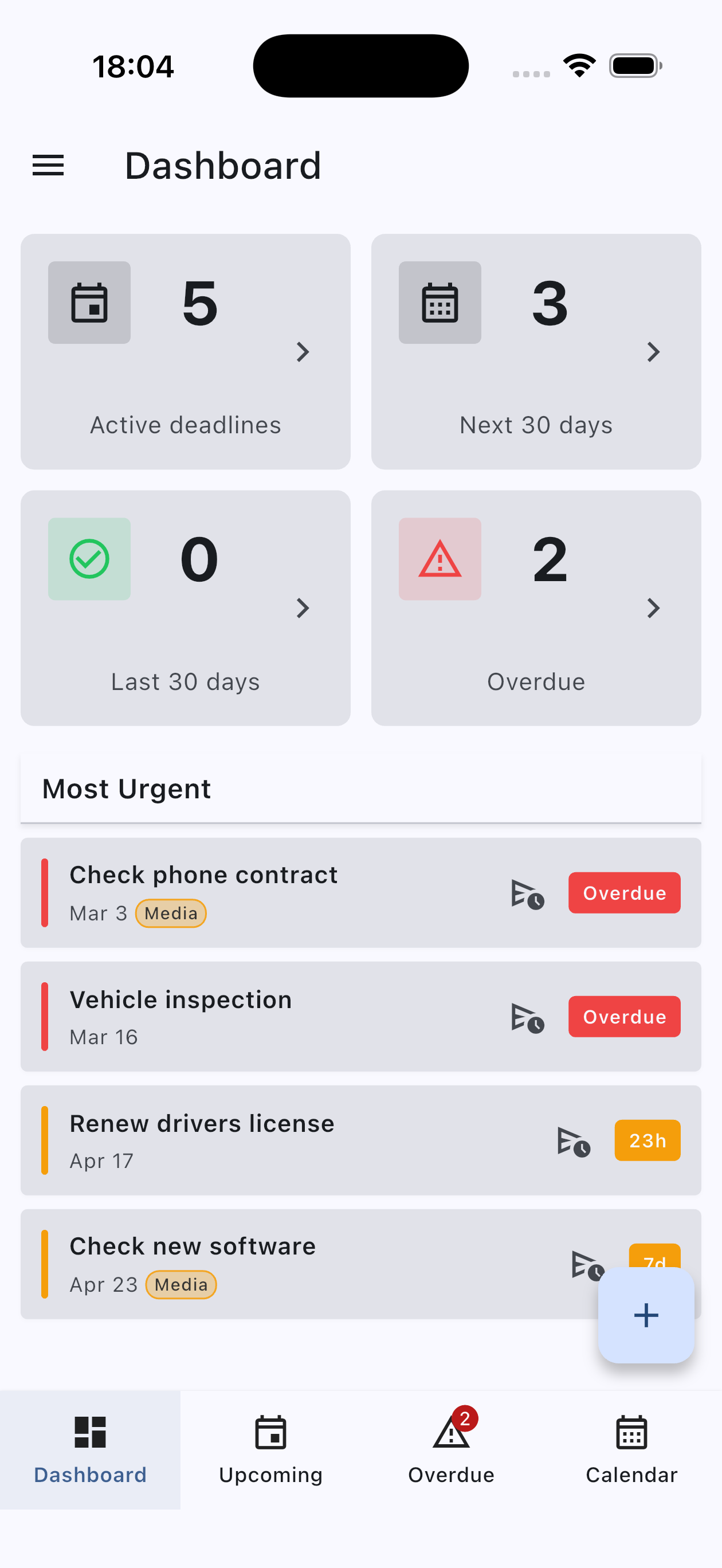722x1568 pixels.
Task: Switch to the Calendar tab
Action: tap(631, 1449)
